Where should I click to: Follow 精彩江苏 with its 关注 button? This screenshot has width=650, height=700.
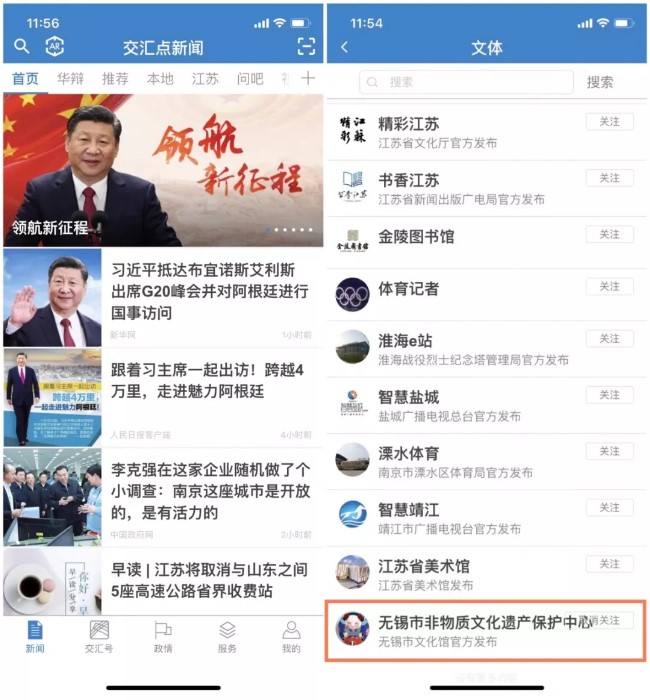click(609, 122)
